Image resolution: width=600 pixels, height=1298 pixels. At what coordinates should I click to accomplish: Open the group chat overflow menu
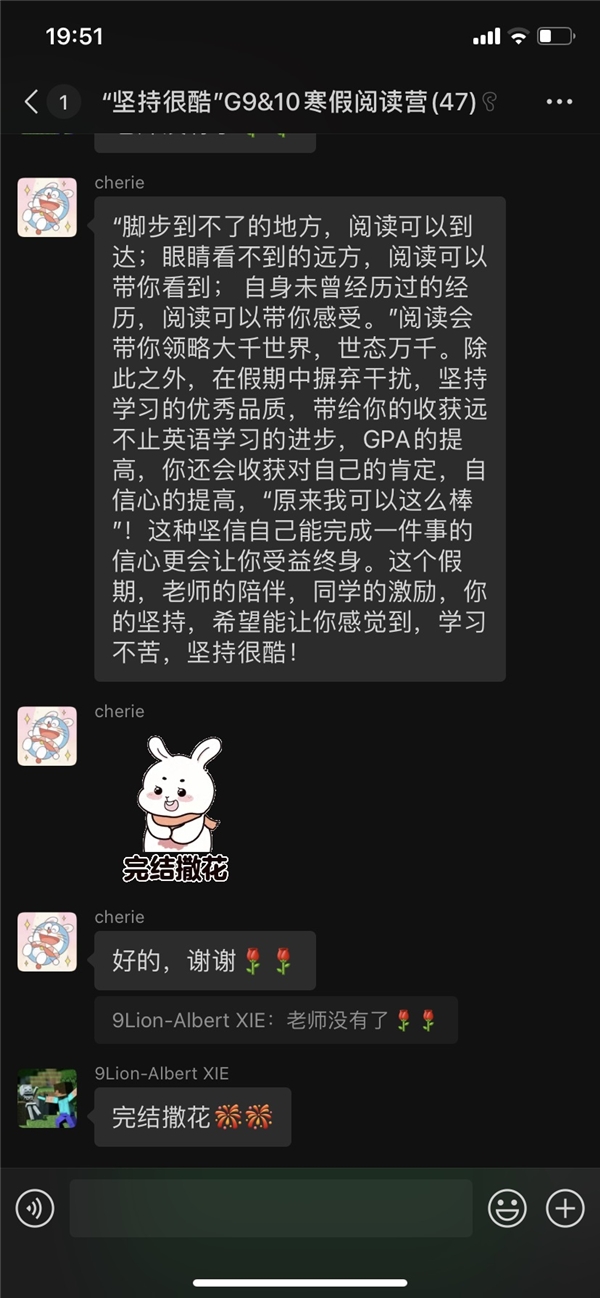(559, 102)
